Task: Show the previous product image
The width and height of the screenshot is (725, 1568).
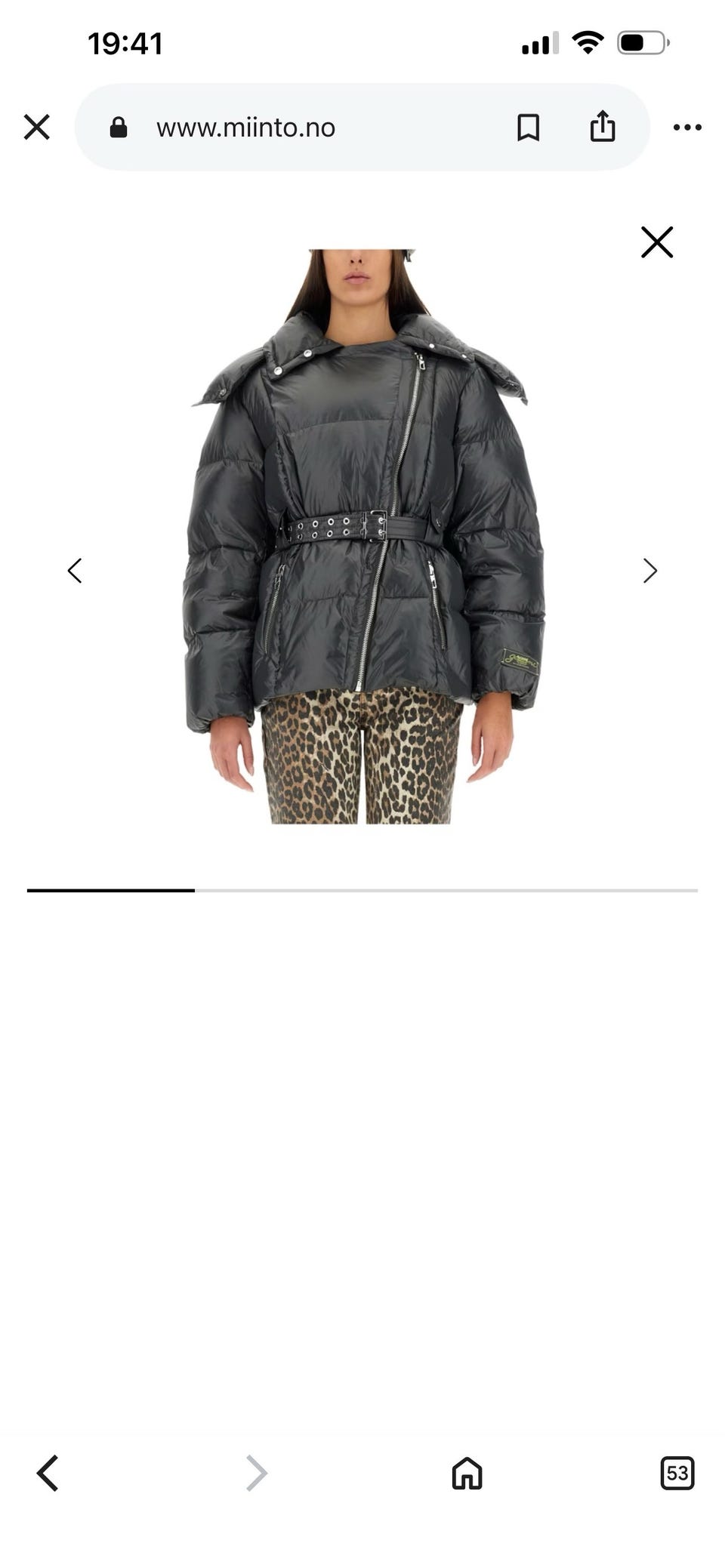Action: tap(74, 571)
